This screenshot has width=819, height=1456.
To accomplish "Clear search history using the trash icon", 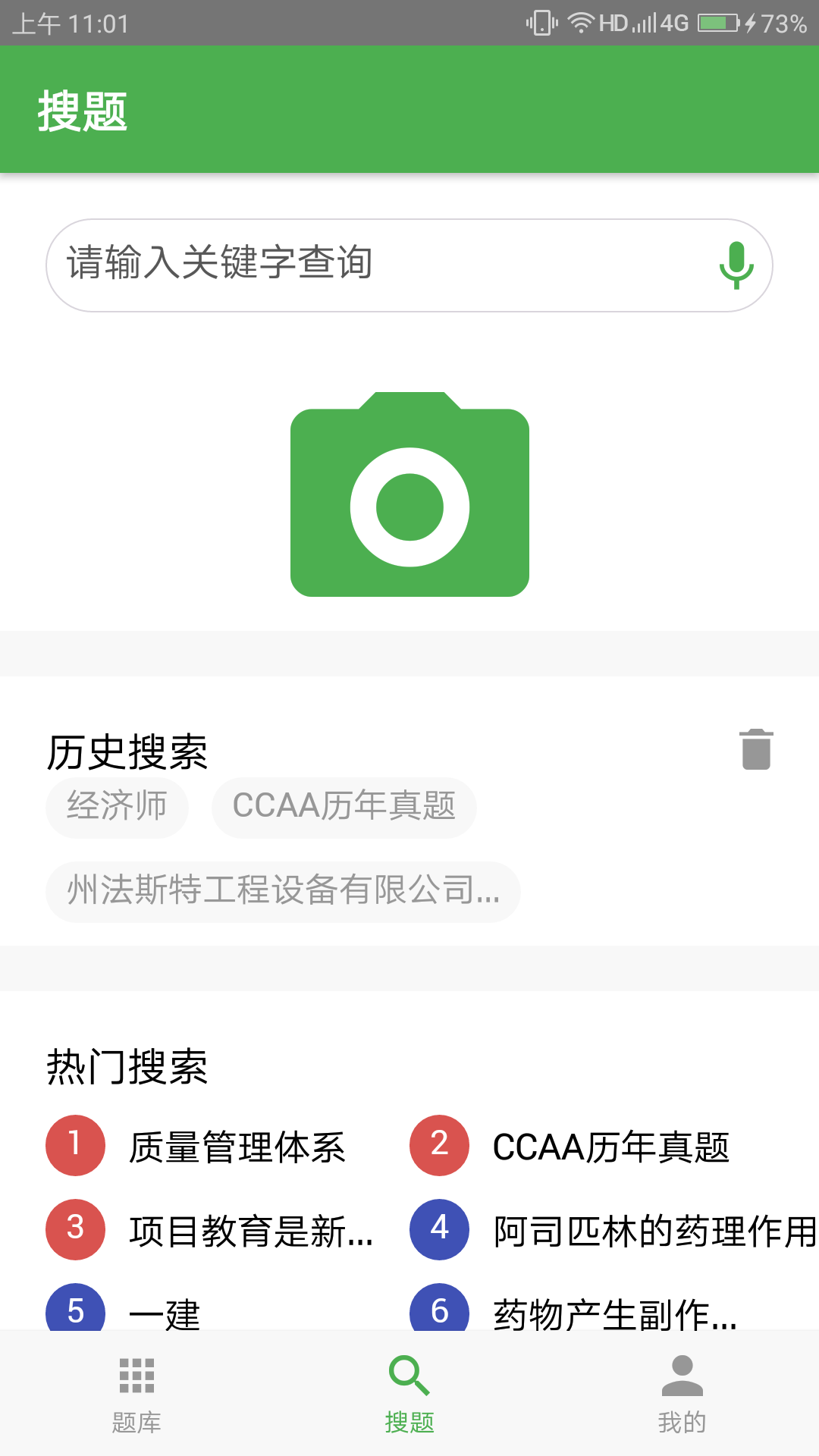I will [755, 749].
